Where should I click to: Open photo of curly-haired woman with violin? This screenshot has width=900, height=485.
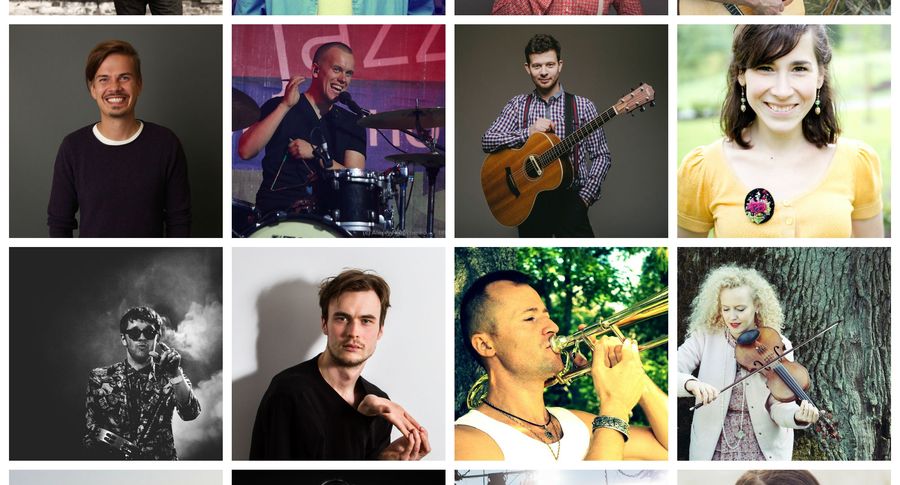point(783,354)
